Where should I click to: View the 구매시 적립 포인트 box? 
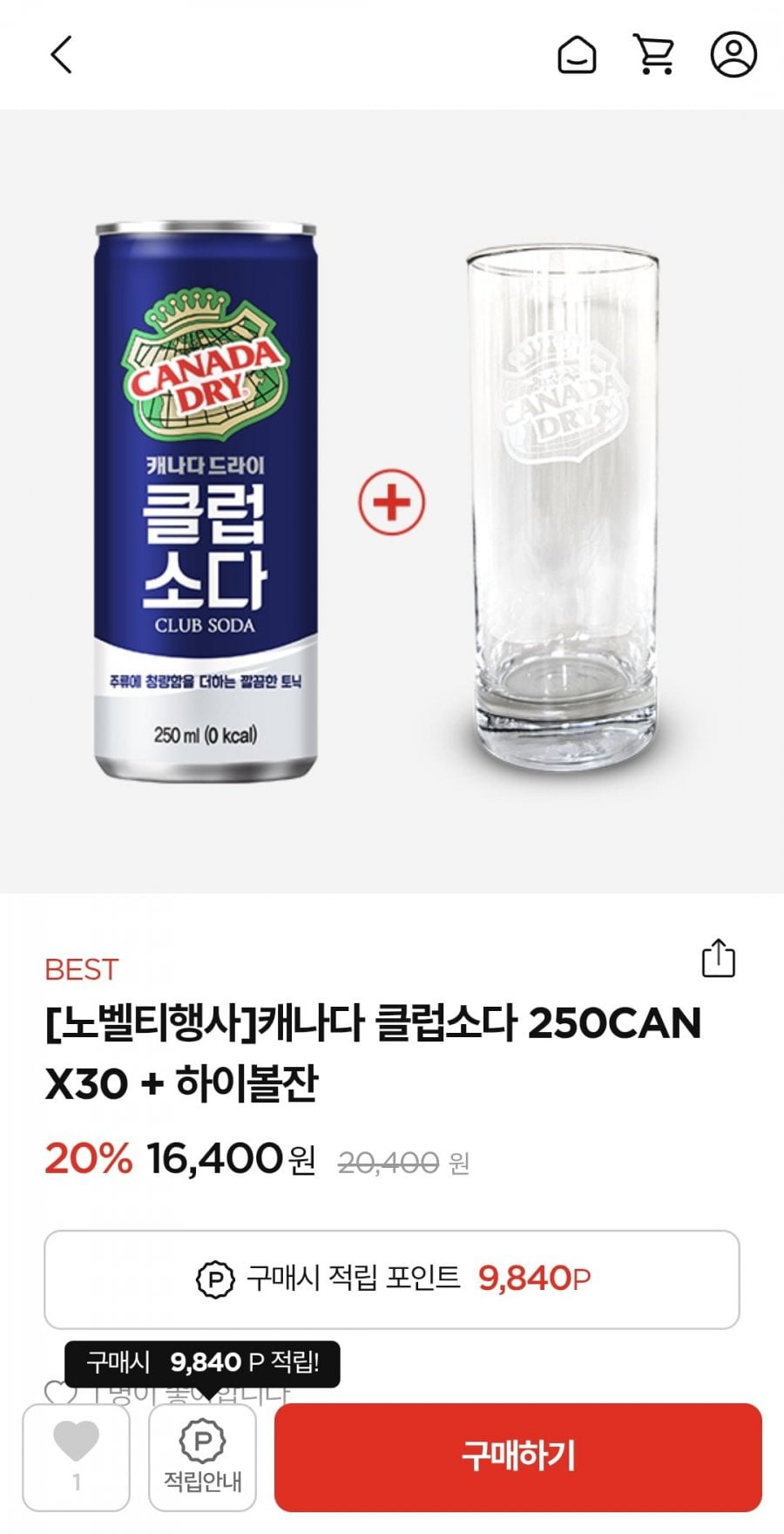click(x=392, y=1279)
